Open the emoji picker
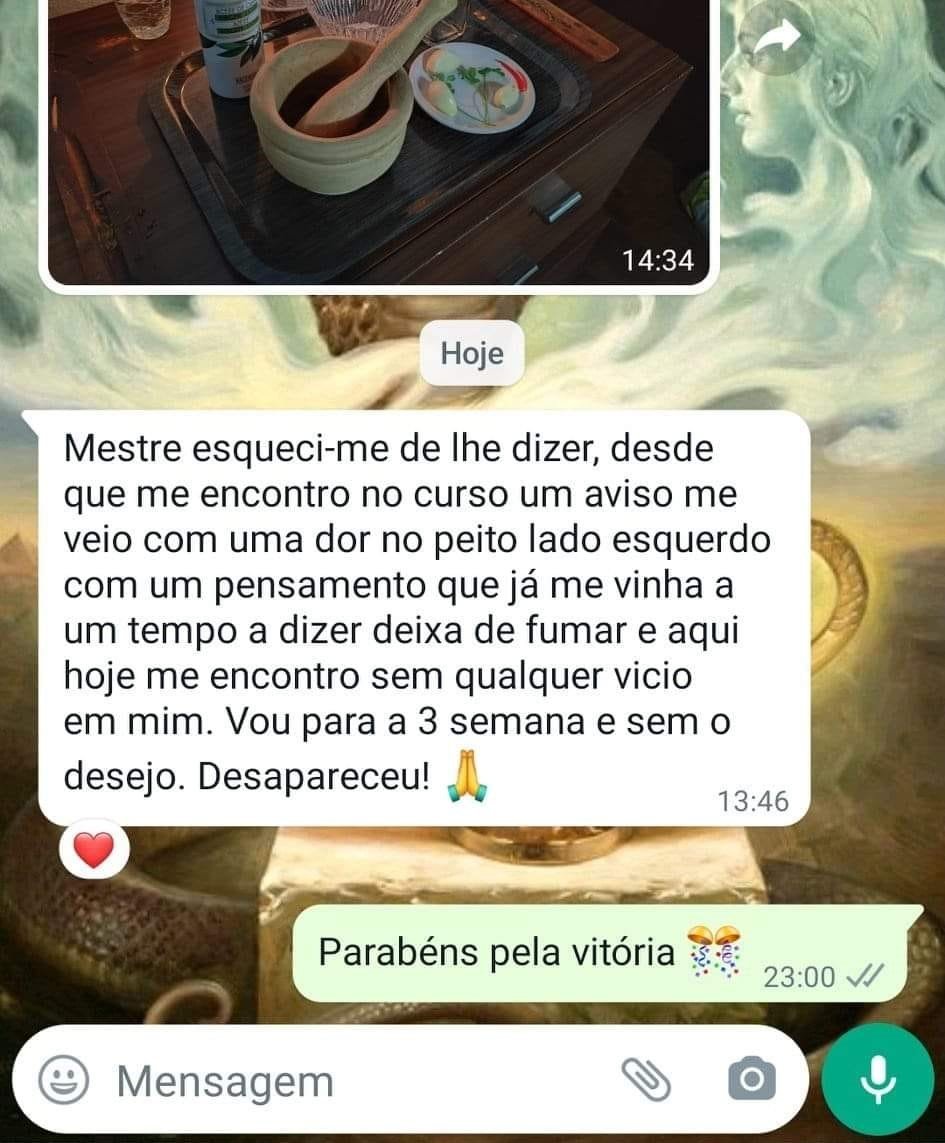945x1143 pixels. (65, 1081)
